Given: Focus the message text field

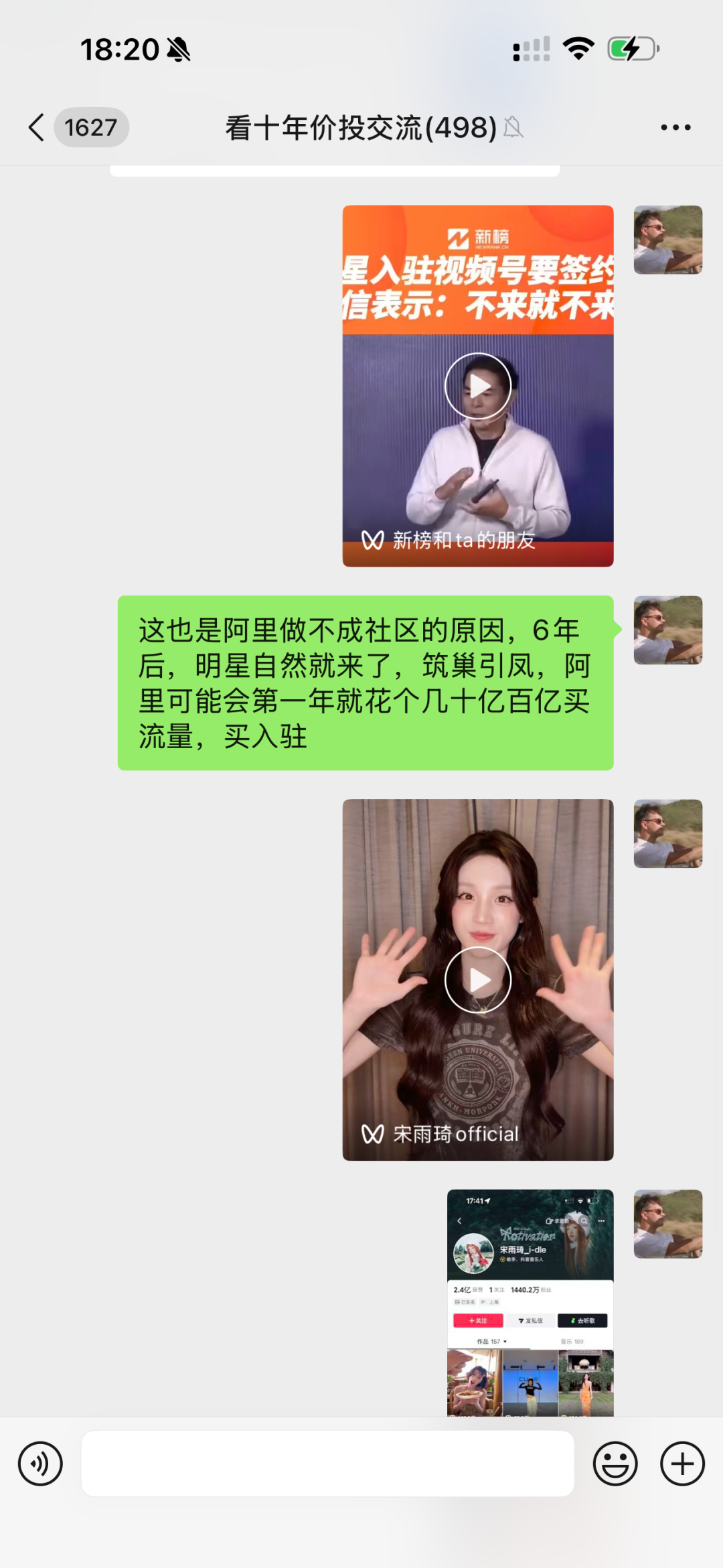Looking at the screenshot, I should tap(328, 1464).
